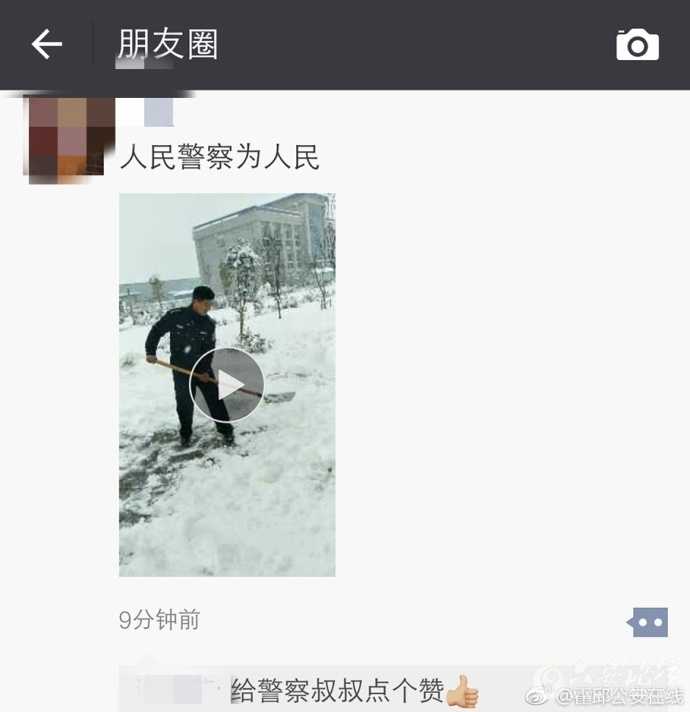
Task: Go back from the 朋友圈 screen
Action: (x=46, y=44)
